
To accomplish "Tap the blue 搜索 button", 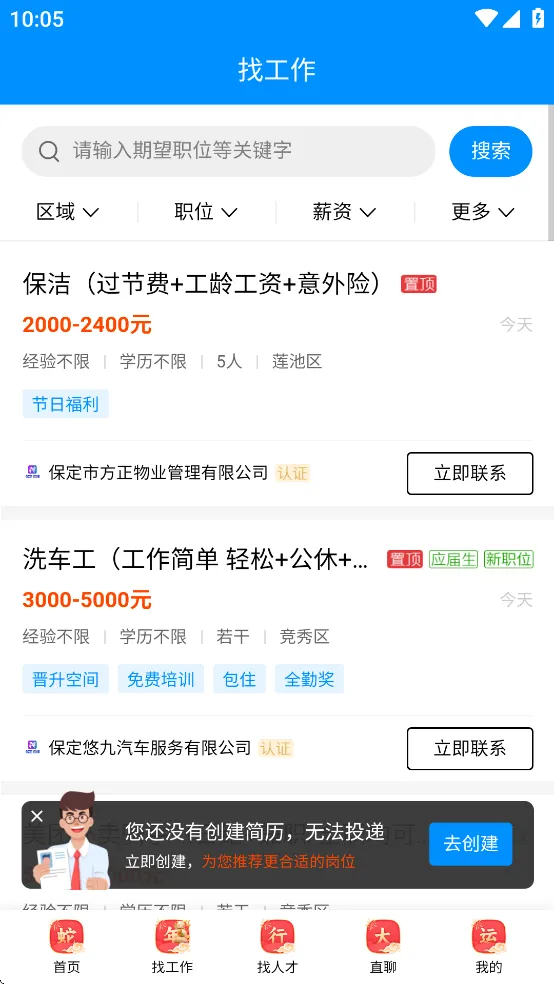I will tap(491, 151).
